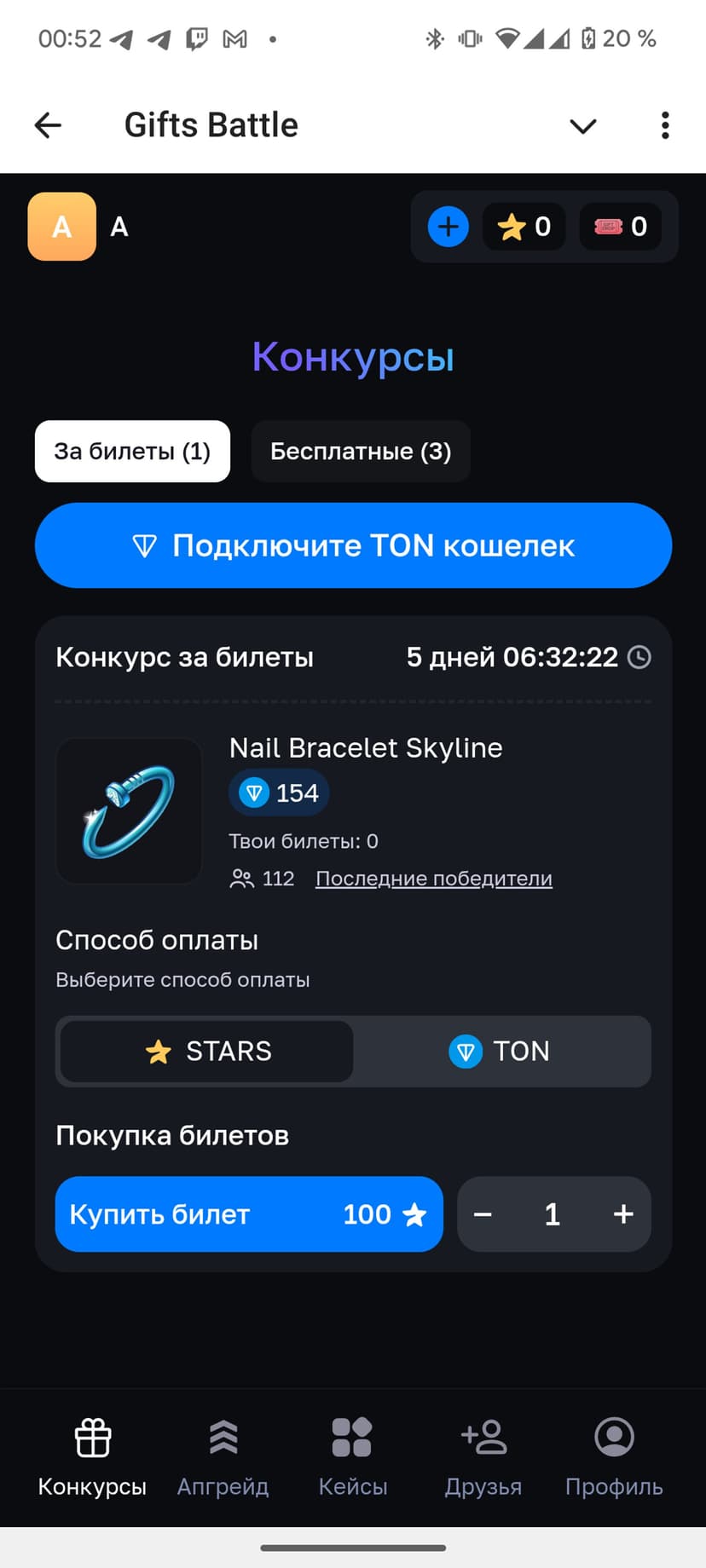Open the Nail Bracelet Skyline gift image
This screenshot has width=706, height=1568.
129,810
